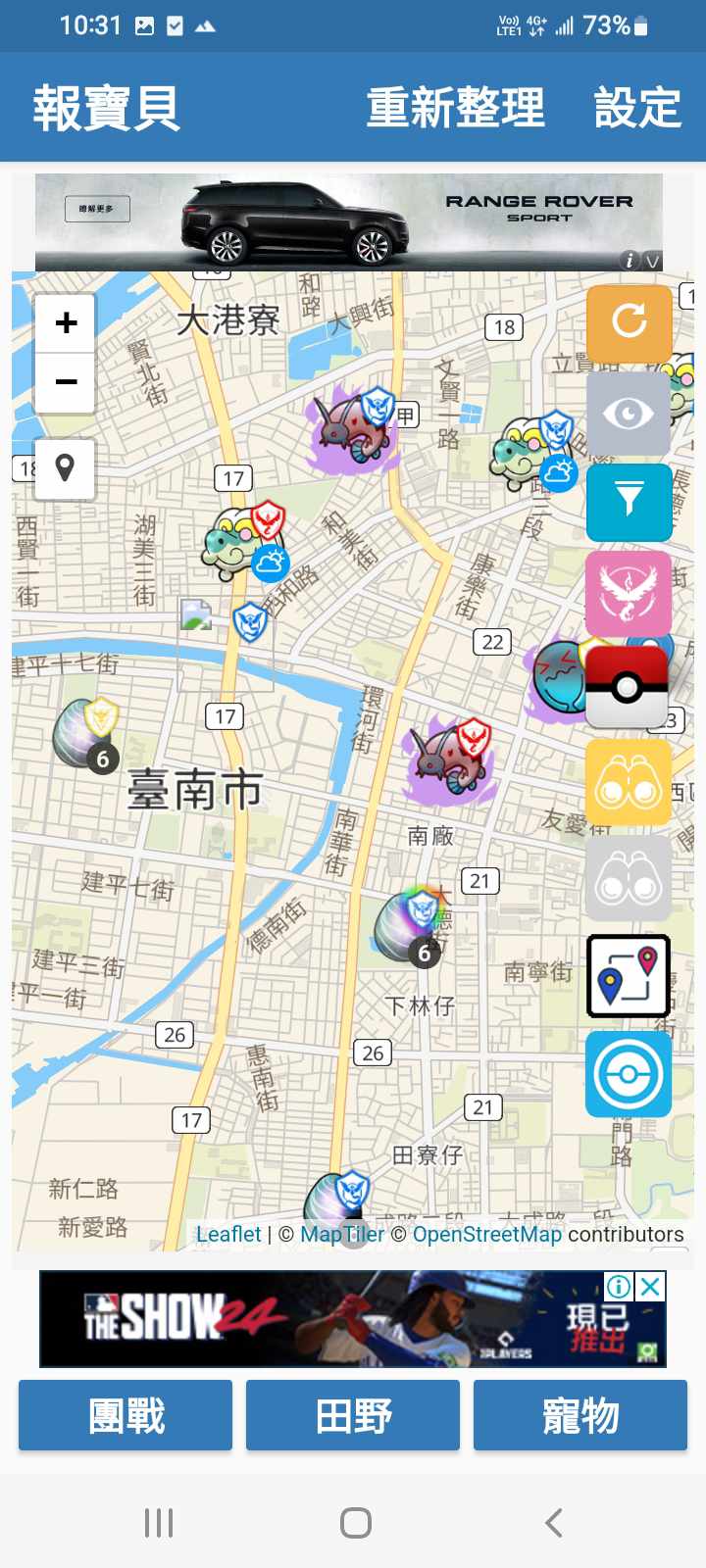Switch to the 團戰 tab

coord(126,1415)
